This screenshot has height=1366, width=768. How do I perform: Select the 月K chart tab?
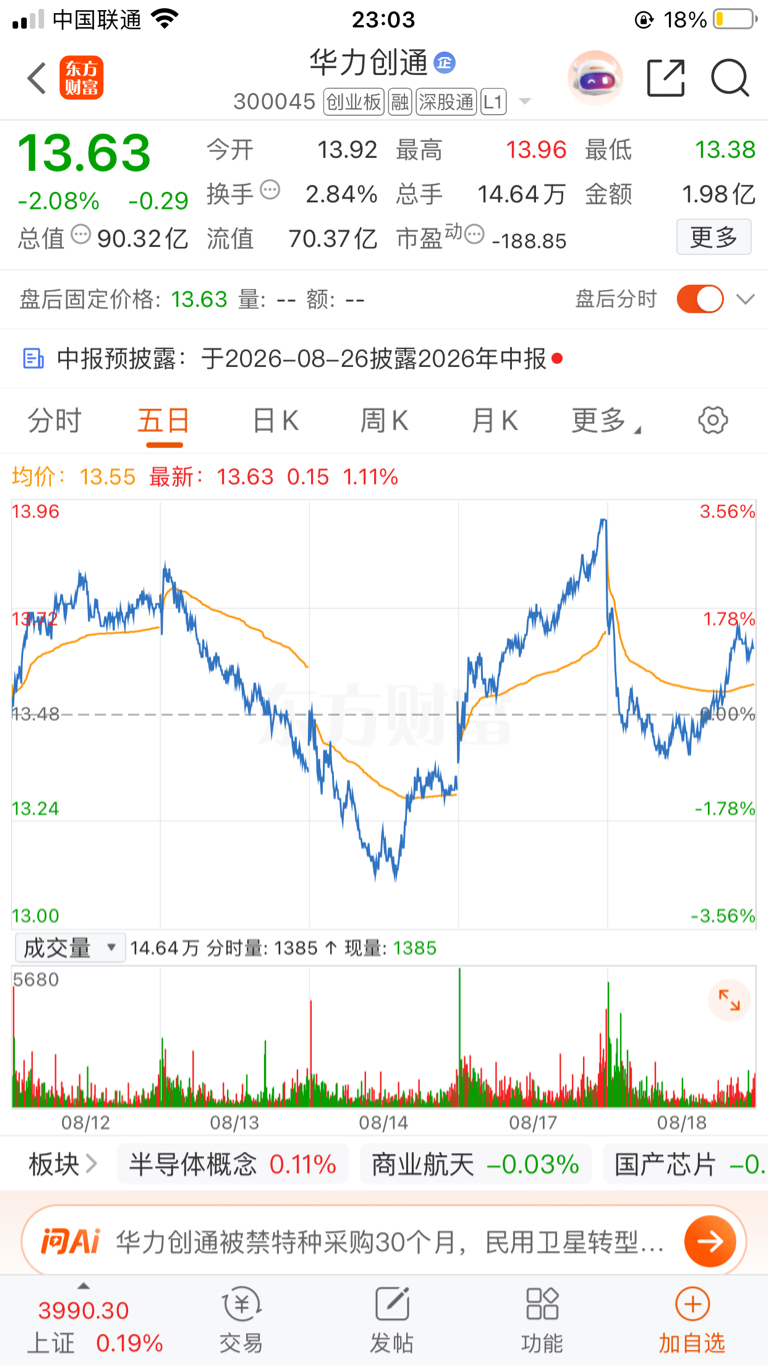[x=495, y=421]
